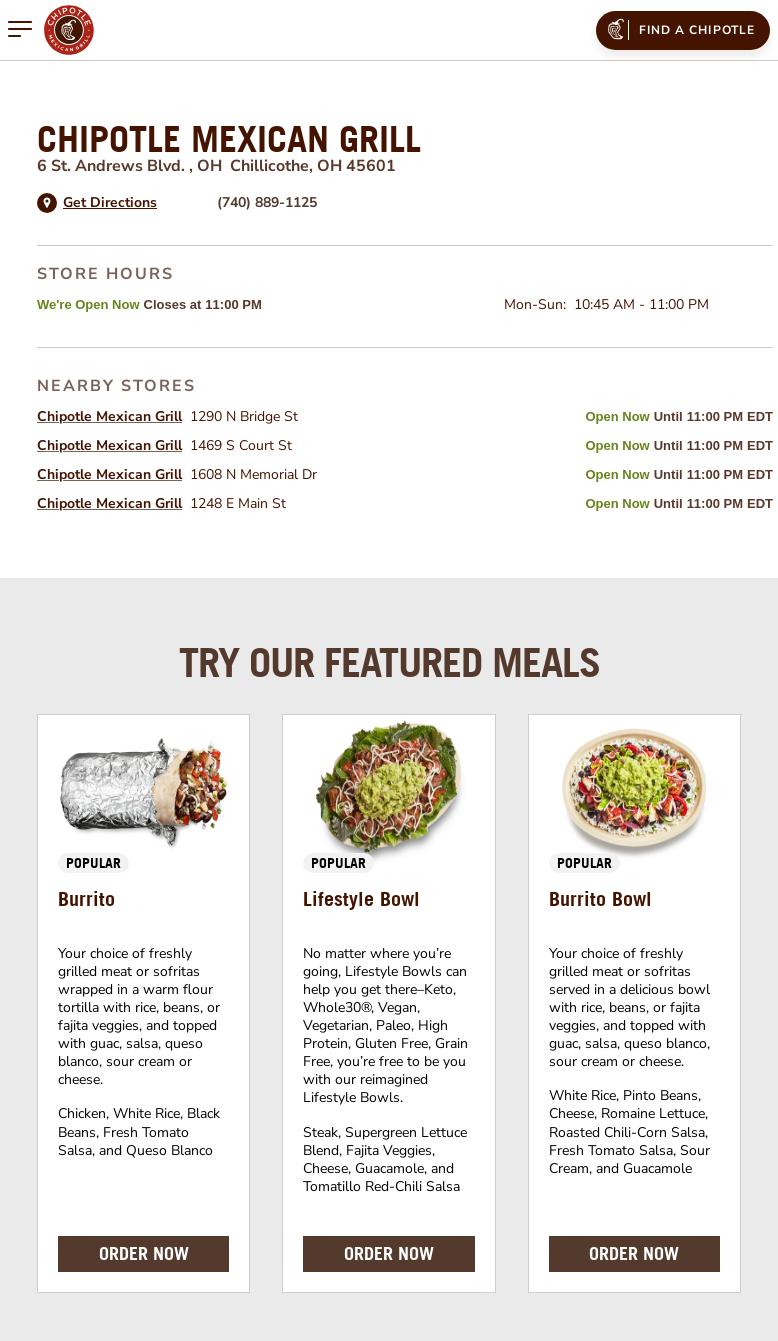Order the Burrito Bowl now
Viewport: 778px width, 1341px height.
tap(634, 1253)
